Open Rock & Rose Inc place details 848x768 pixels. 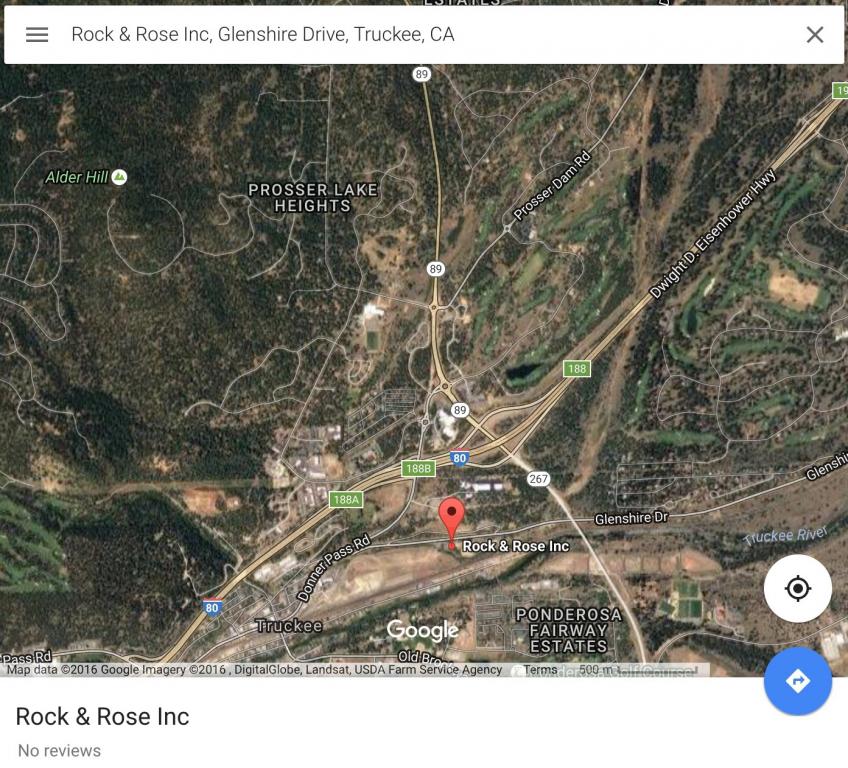(x=102, y=717)
